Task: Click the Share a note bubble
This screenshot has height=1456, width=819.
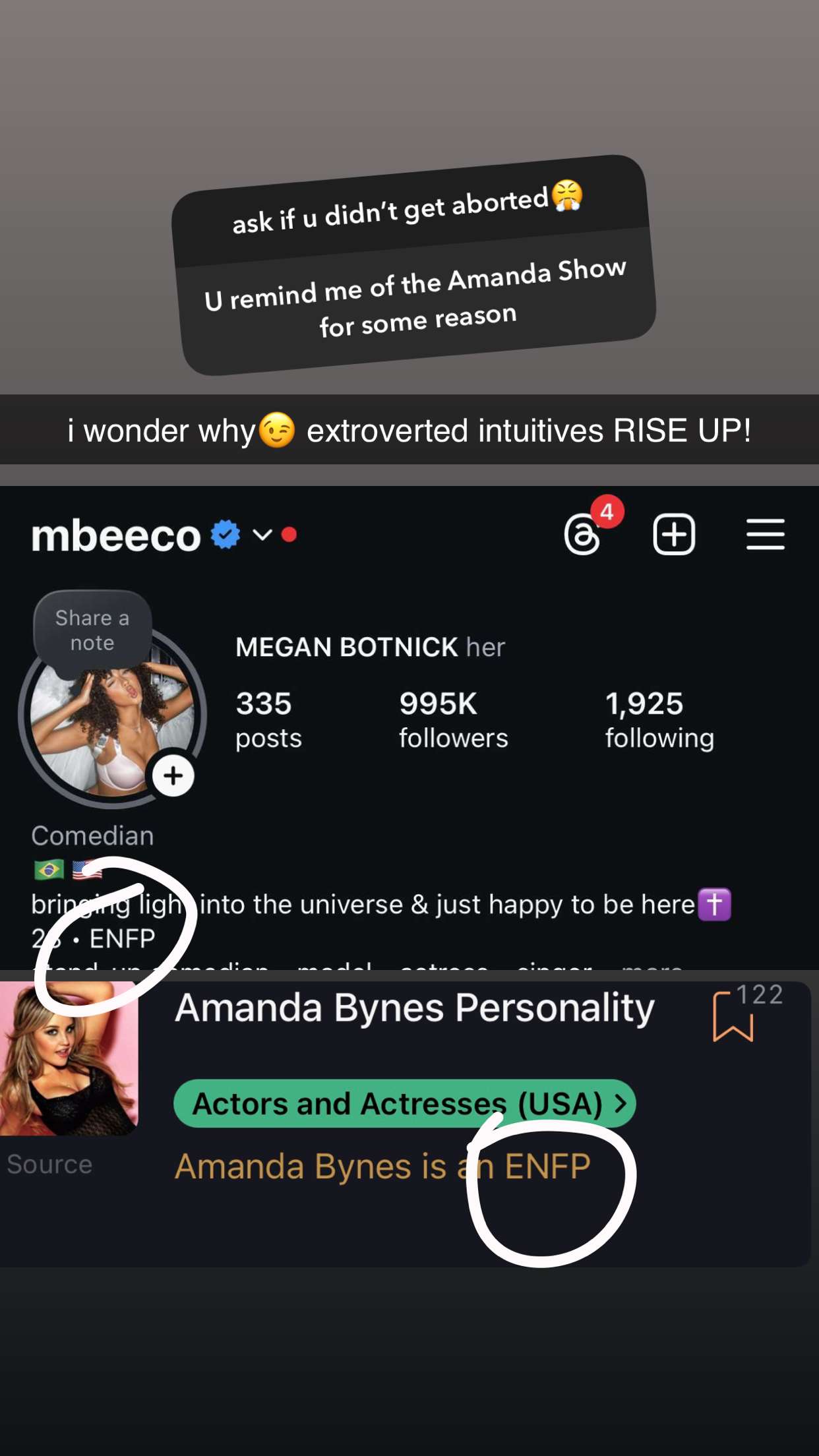Action: coord(92,630)
